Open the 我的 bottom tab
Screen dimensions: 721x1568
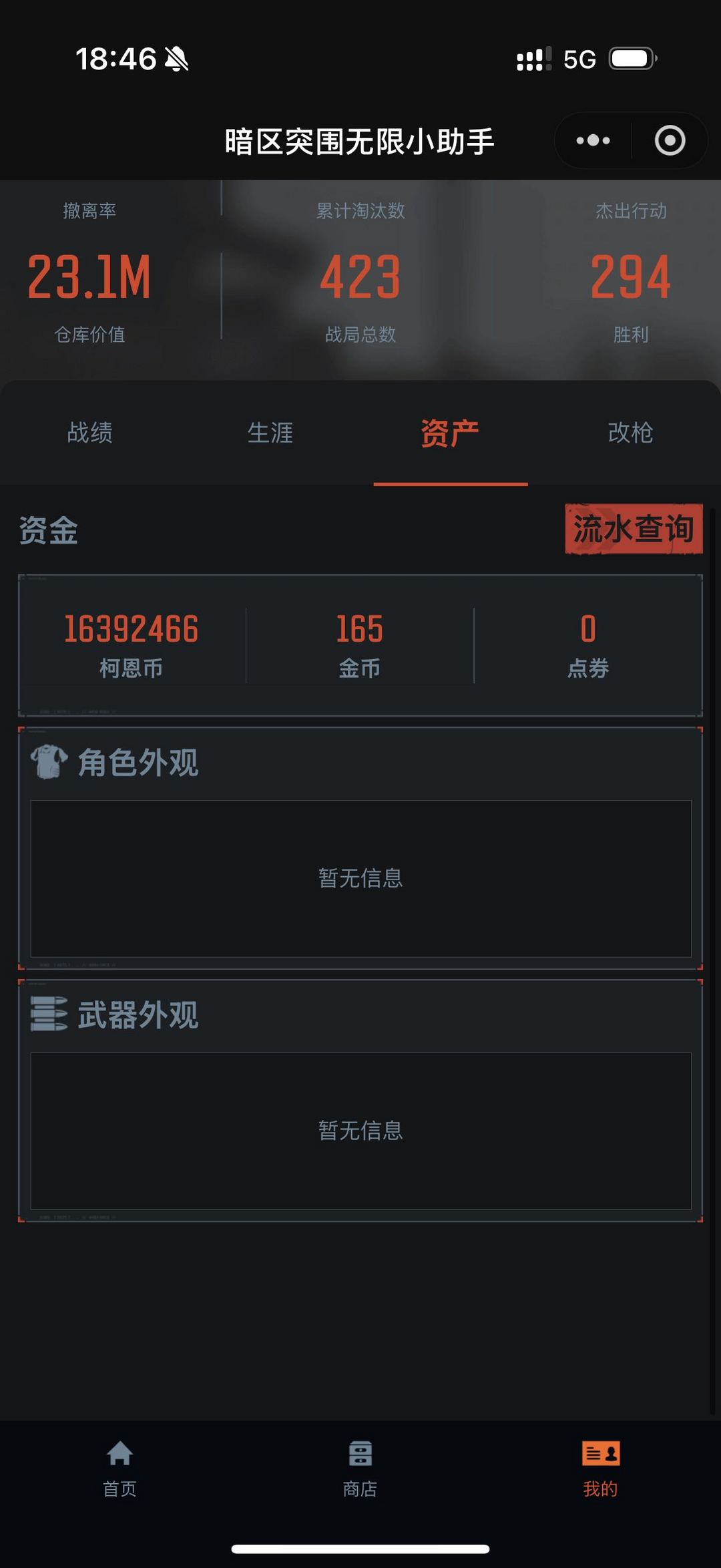tap(601, 1469)
